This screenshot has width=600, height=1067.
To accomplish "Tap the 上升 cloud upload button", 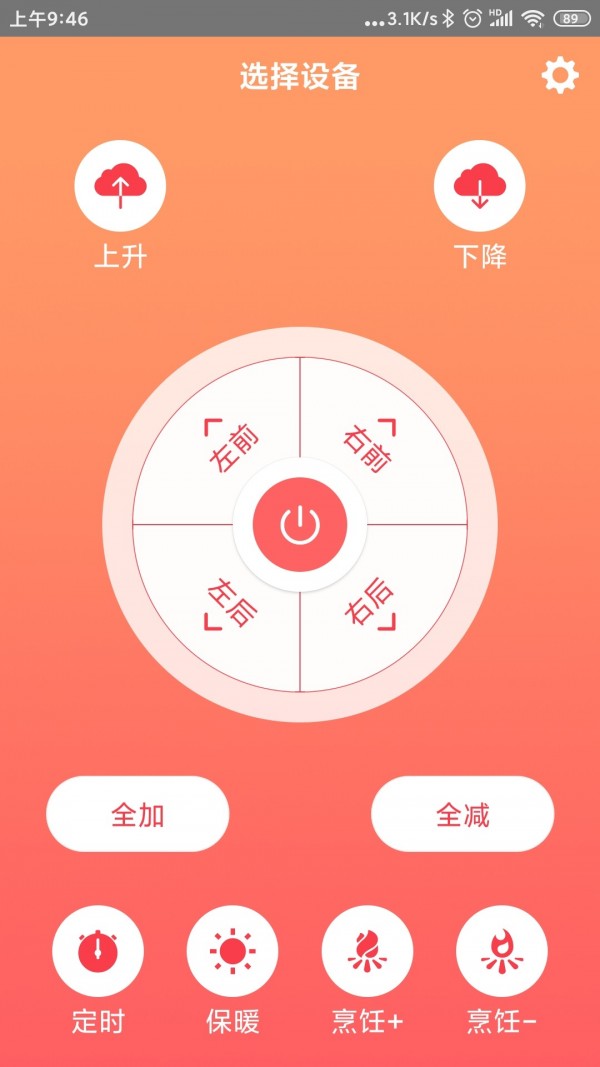I will (x=120, y=186).
